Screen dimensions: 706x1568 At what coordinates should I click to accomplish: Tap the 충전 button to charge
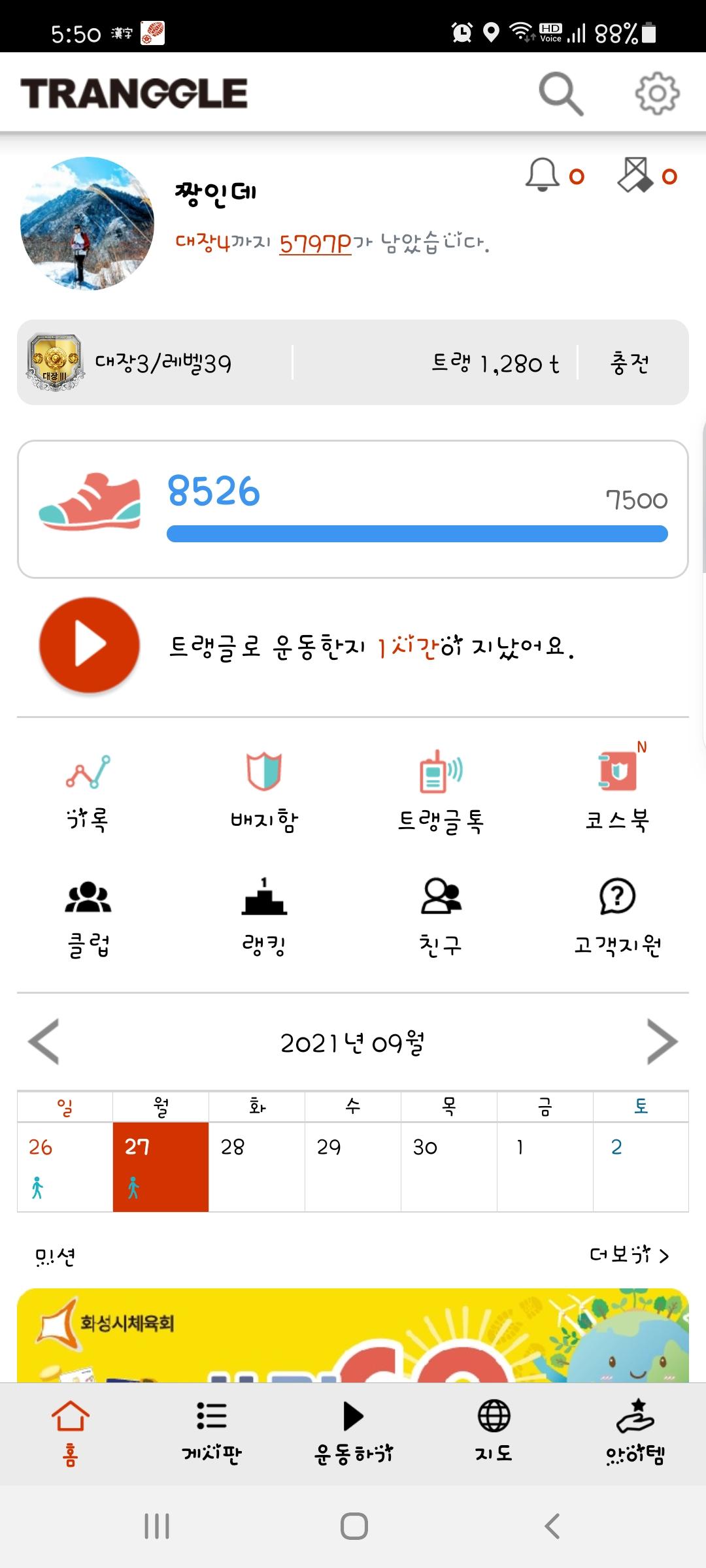pyautogui.click(x=630, y=363)
